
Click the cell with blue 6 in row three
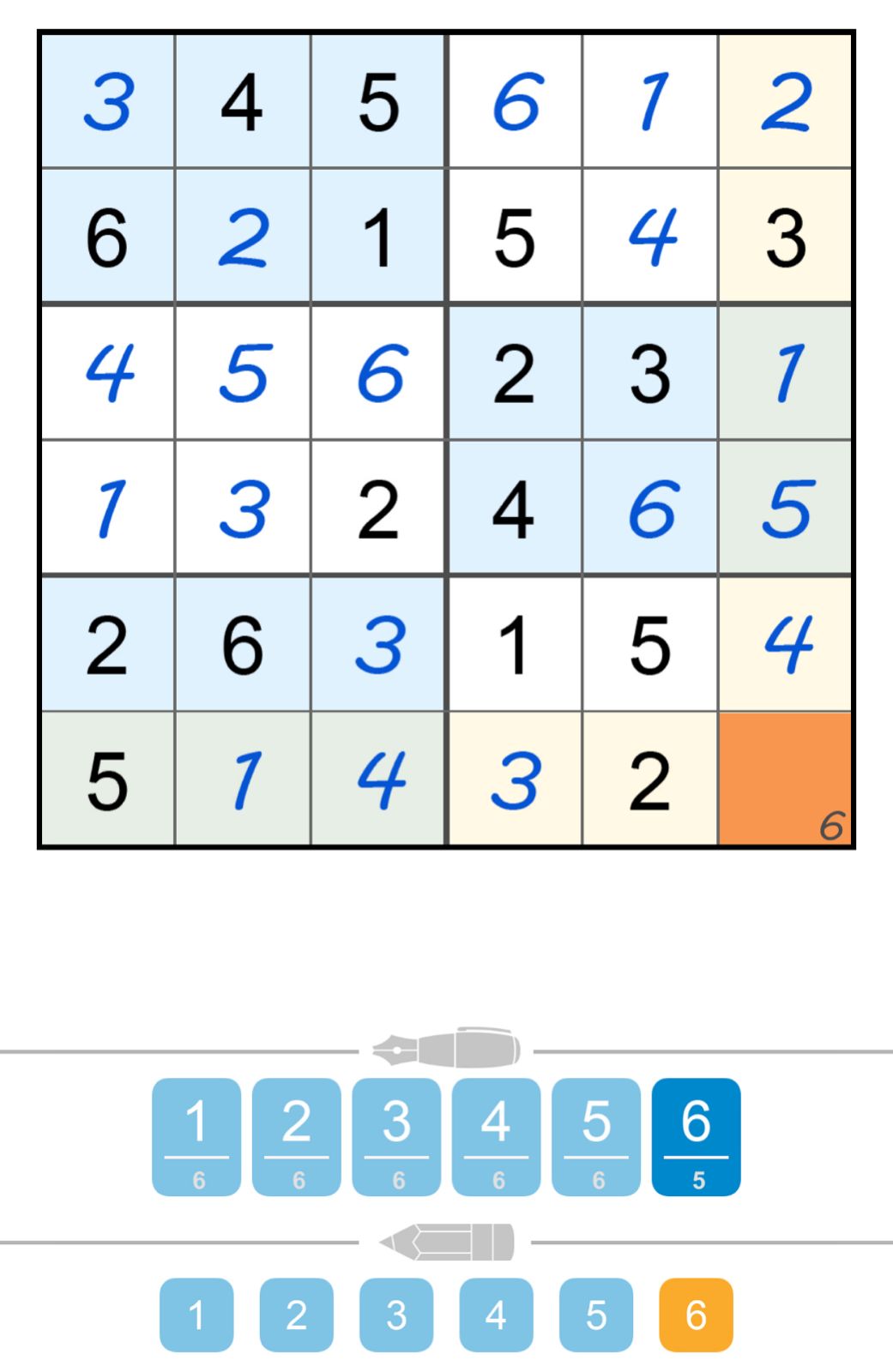[378, 372]
